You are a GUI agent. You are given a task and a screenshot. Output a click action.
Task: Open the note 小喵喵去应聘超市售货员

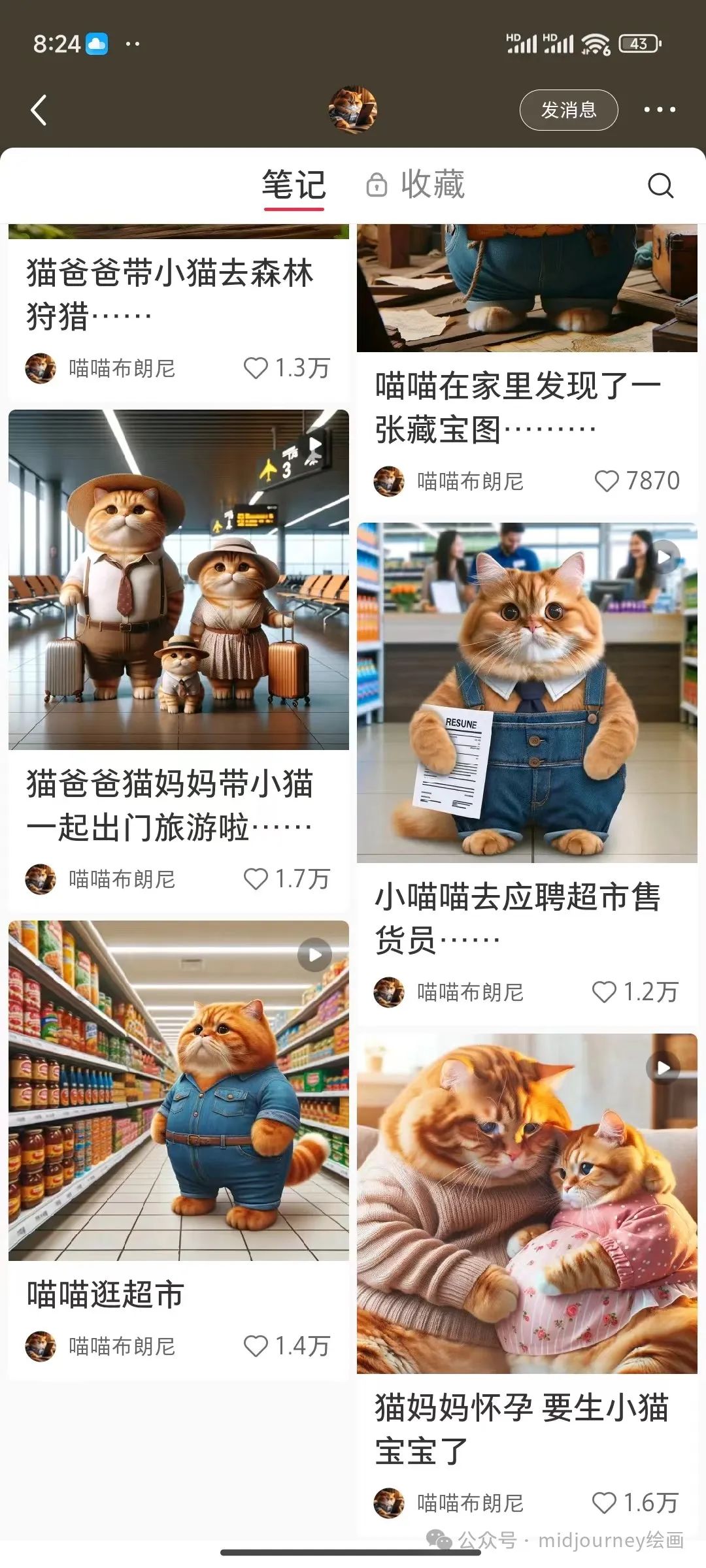(x=527, y=693)
